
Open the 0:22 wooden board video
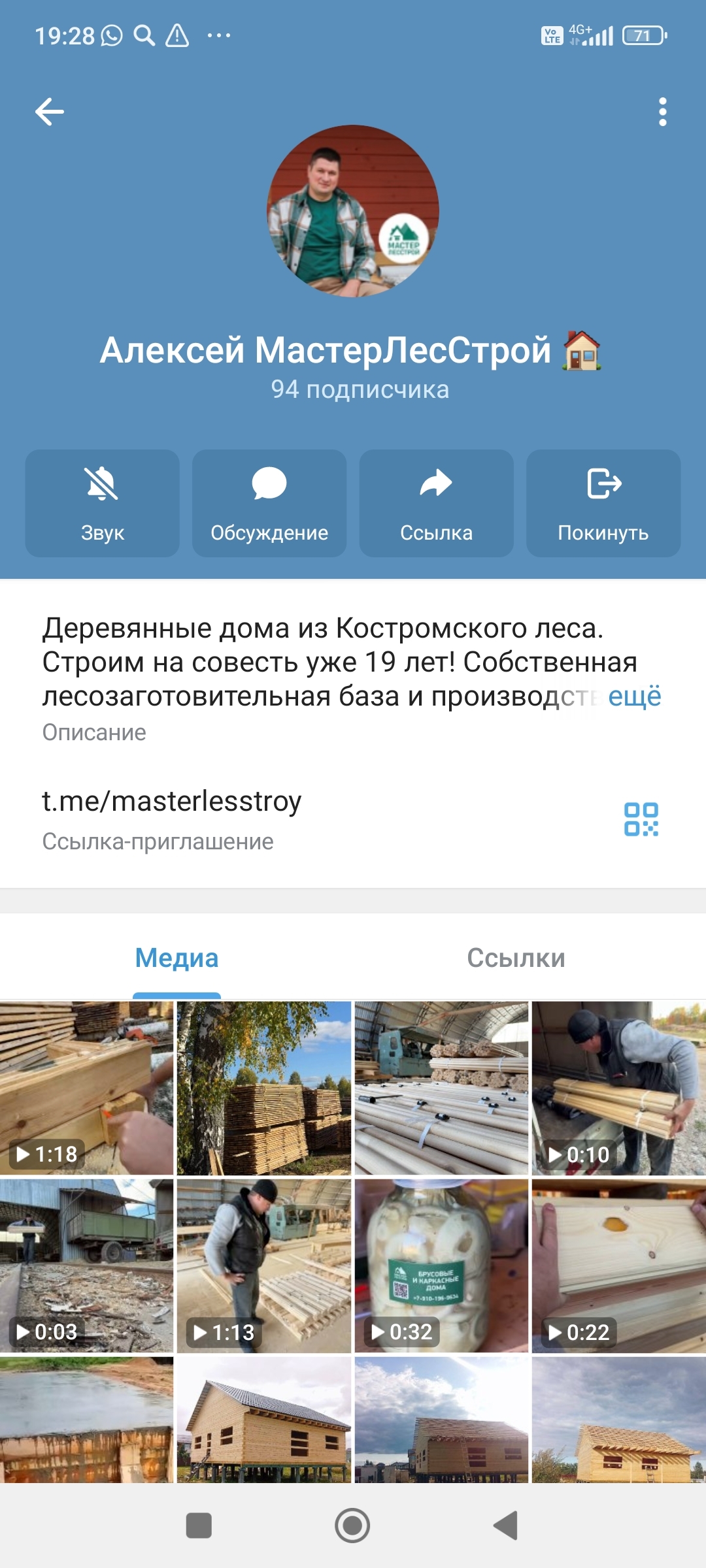click(x=618, y=1266)
